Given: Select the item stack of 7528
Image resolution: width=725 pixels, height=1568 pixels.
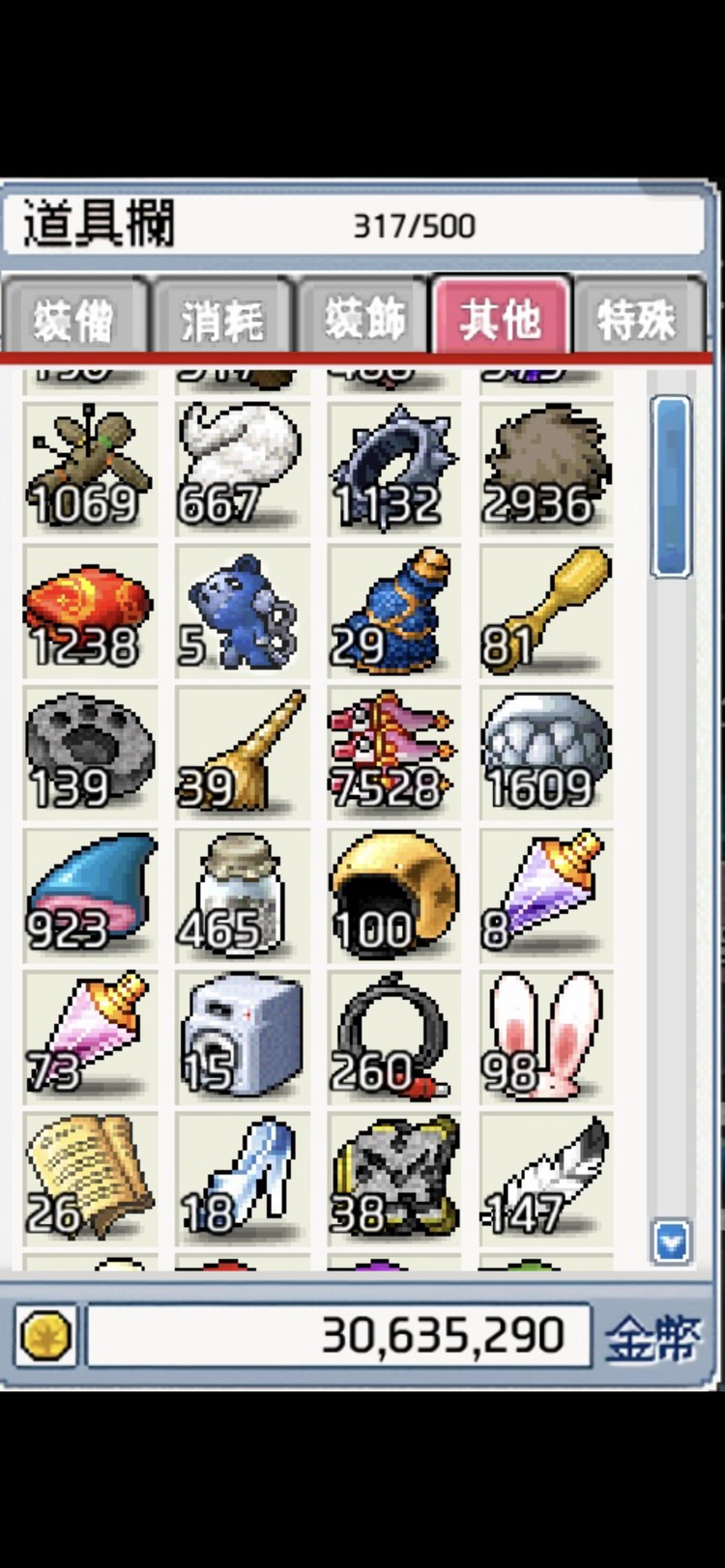Looking at the screenshot, I should 394,754.
